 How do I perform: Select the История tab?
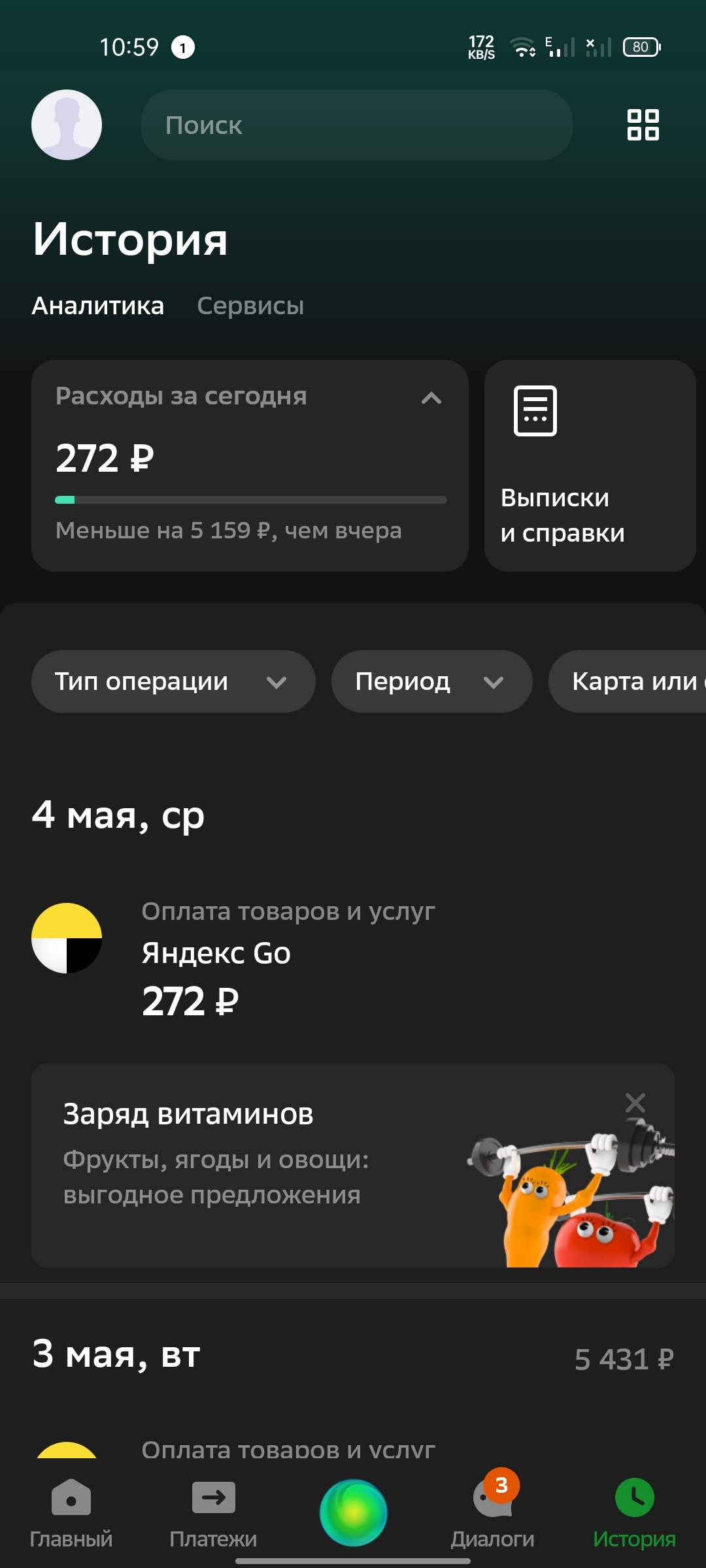tap(634, 1511)
